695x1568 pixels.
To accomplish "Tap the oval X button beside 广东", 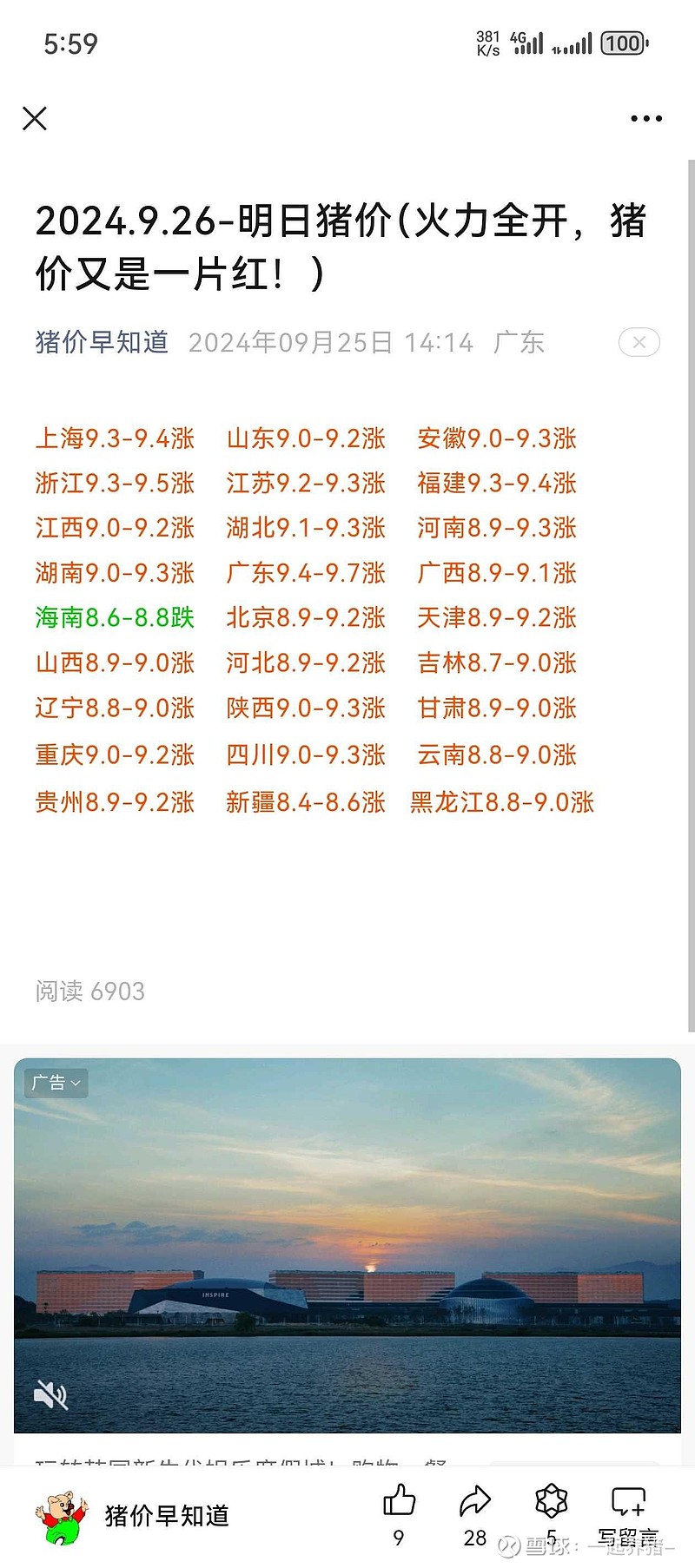I will pos(639,342).
